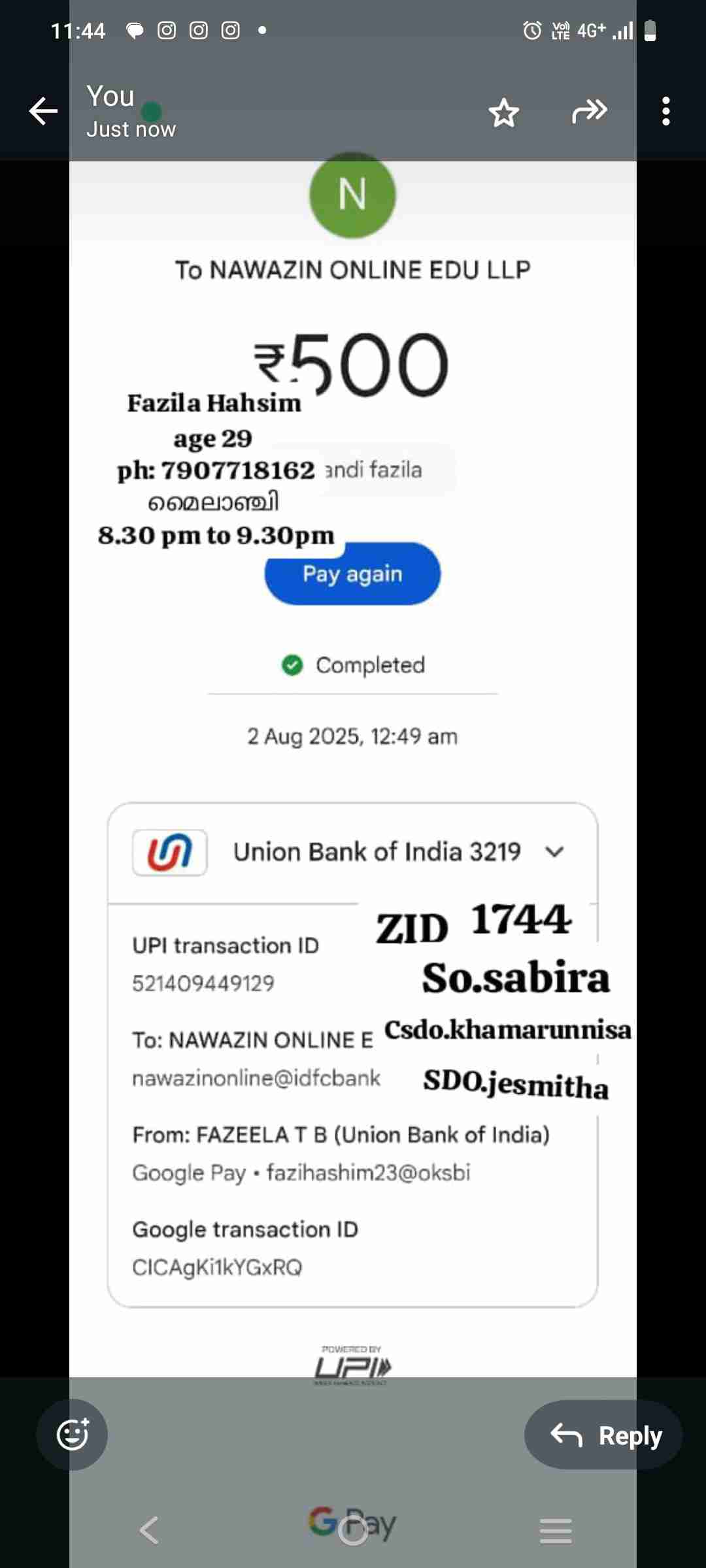Add an emoji reaction to the image
The width and height of the screenshot is (706, 1568).
pyautogui.click(x=72, y=1435)
